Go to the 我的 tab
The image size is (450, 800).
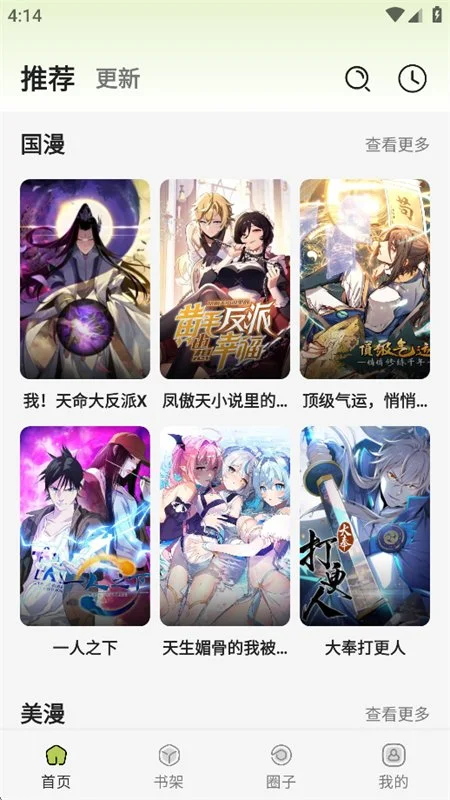click(393, 766)
